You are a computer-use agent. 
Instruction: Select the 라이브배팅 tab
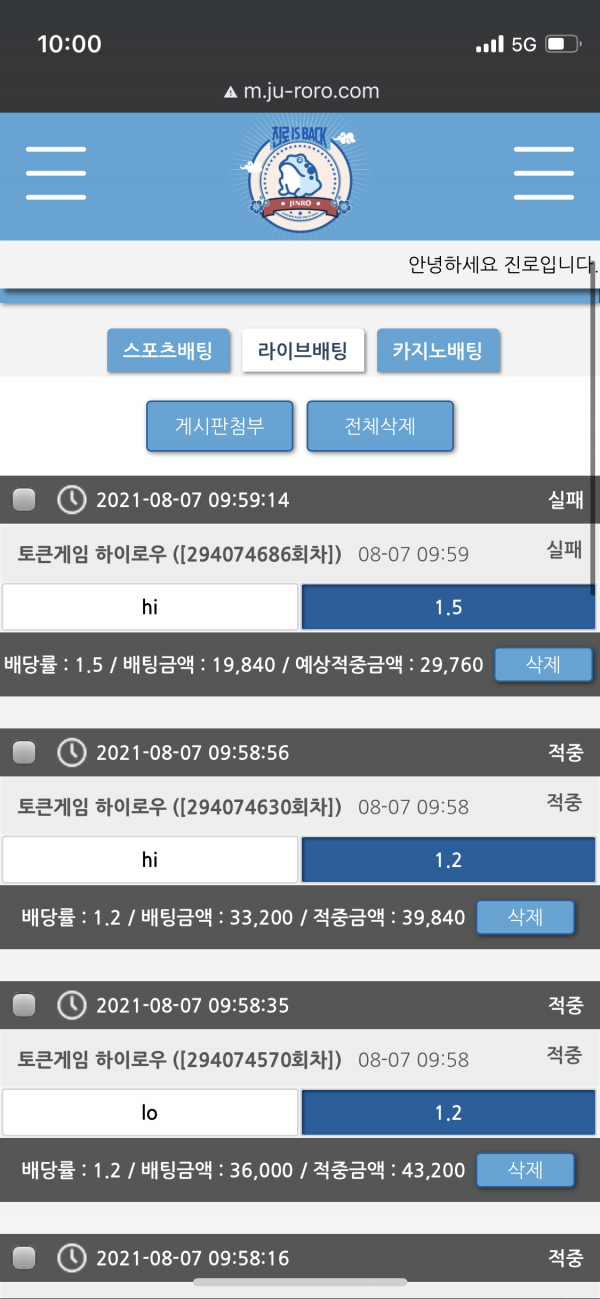(x=302, y=351)
